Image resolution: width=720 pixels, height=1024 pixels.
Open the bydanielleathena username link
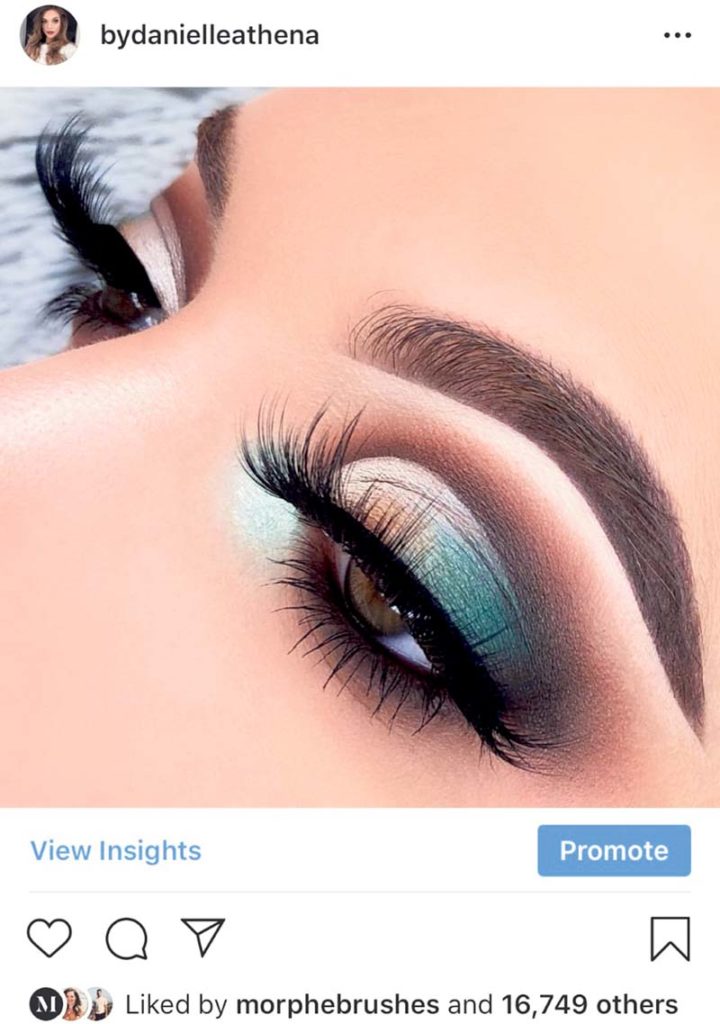[x=209, y=35]
